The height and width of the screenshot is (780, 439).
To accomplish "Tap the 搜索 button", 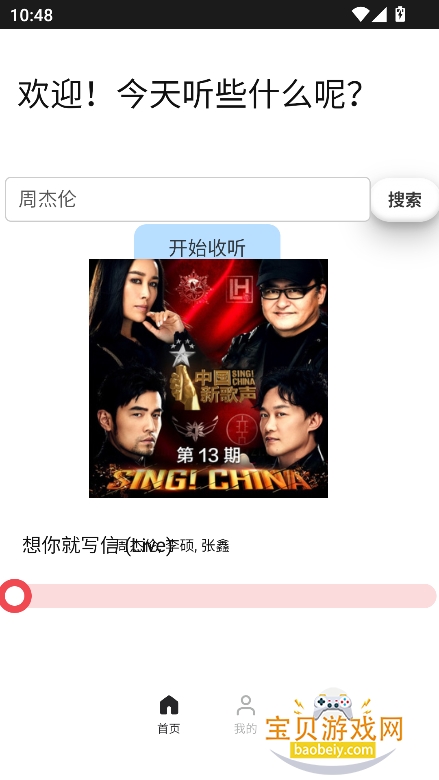I will (x=405, y=199).
